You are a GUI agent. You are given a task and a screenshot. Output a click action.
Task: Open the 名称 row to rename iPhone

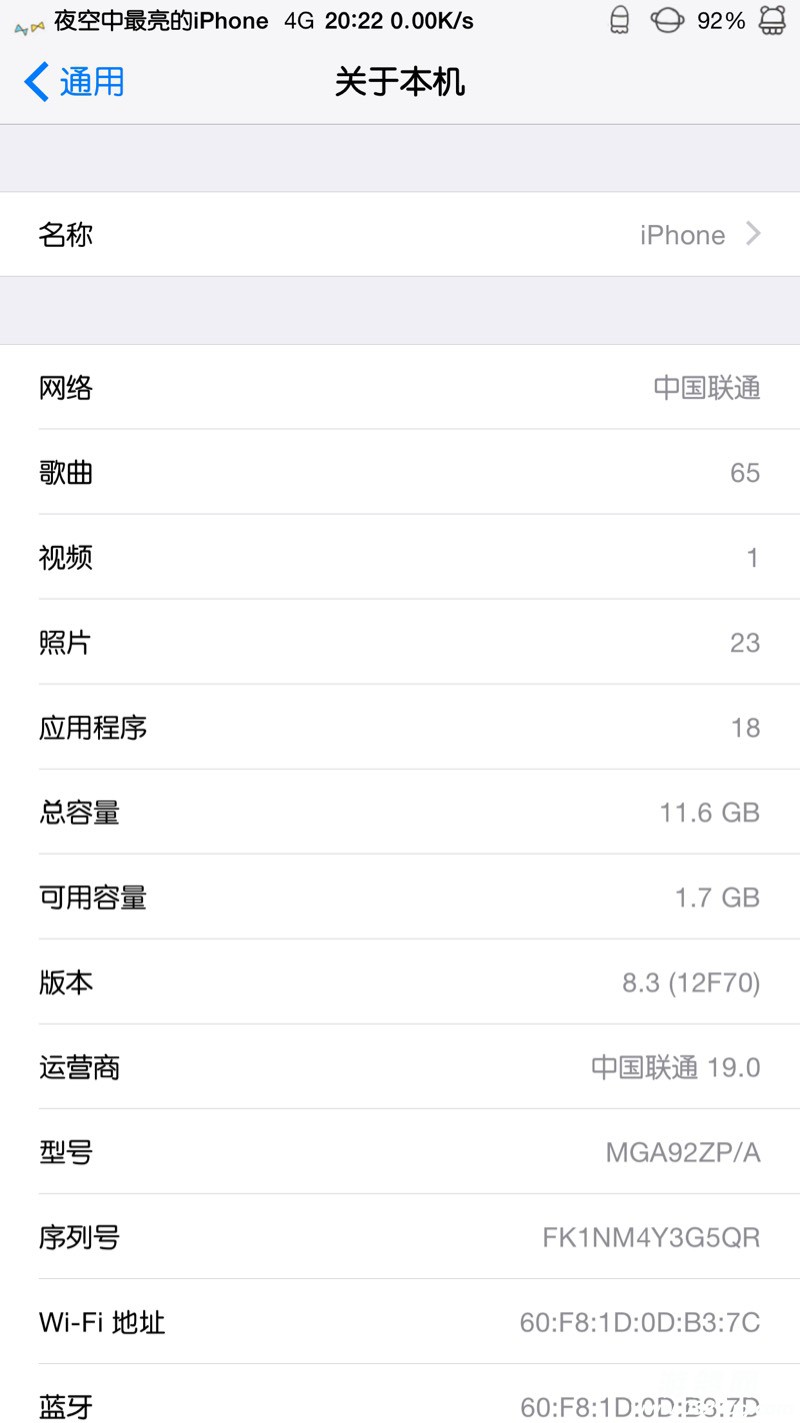[400, 234]
